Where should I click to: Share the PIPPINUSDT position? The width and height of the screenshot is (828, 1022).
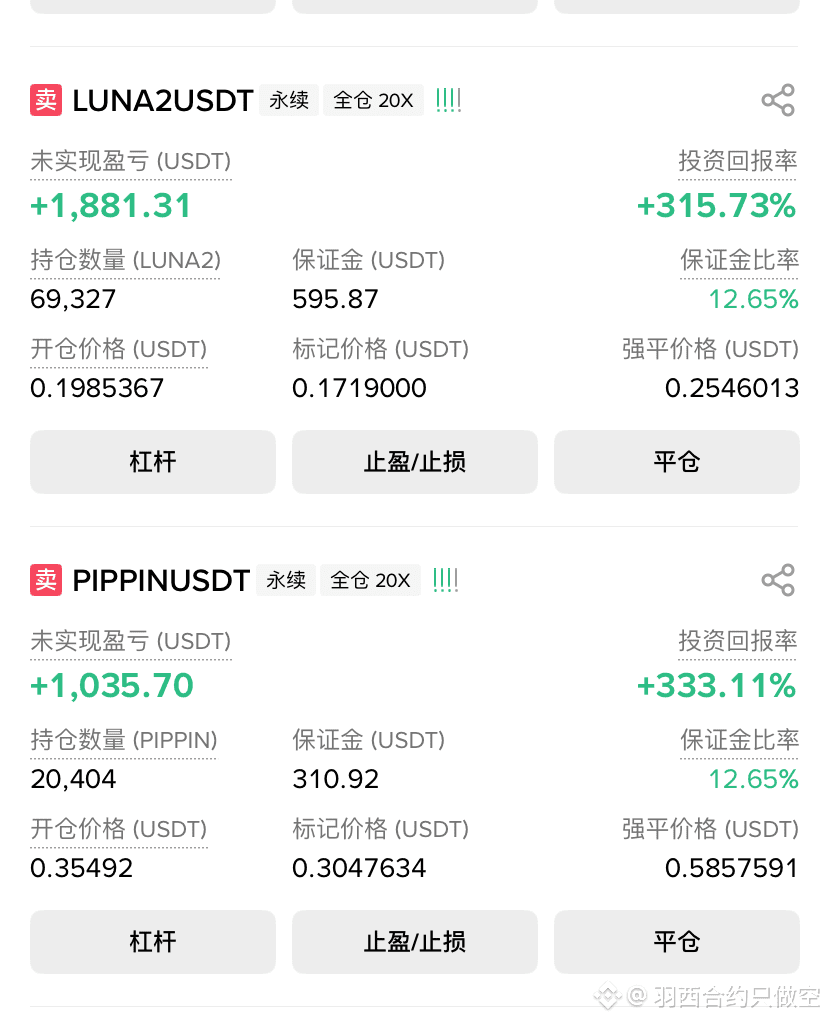click(778, 580)
